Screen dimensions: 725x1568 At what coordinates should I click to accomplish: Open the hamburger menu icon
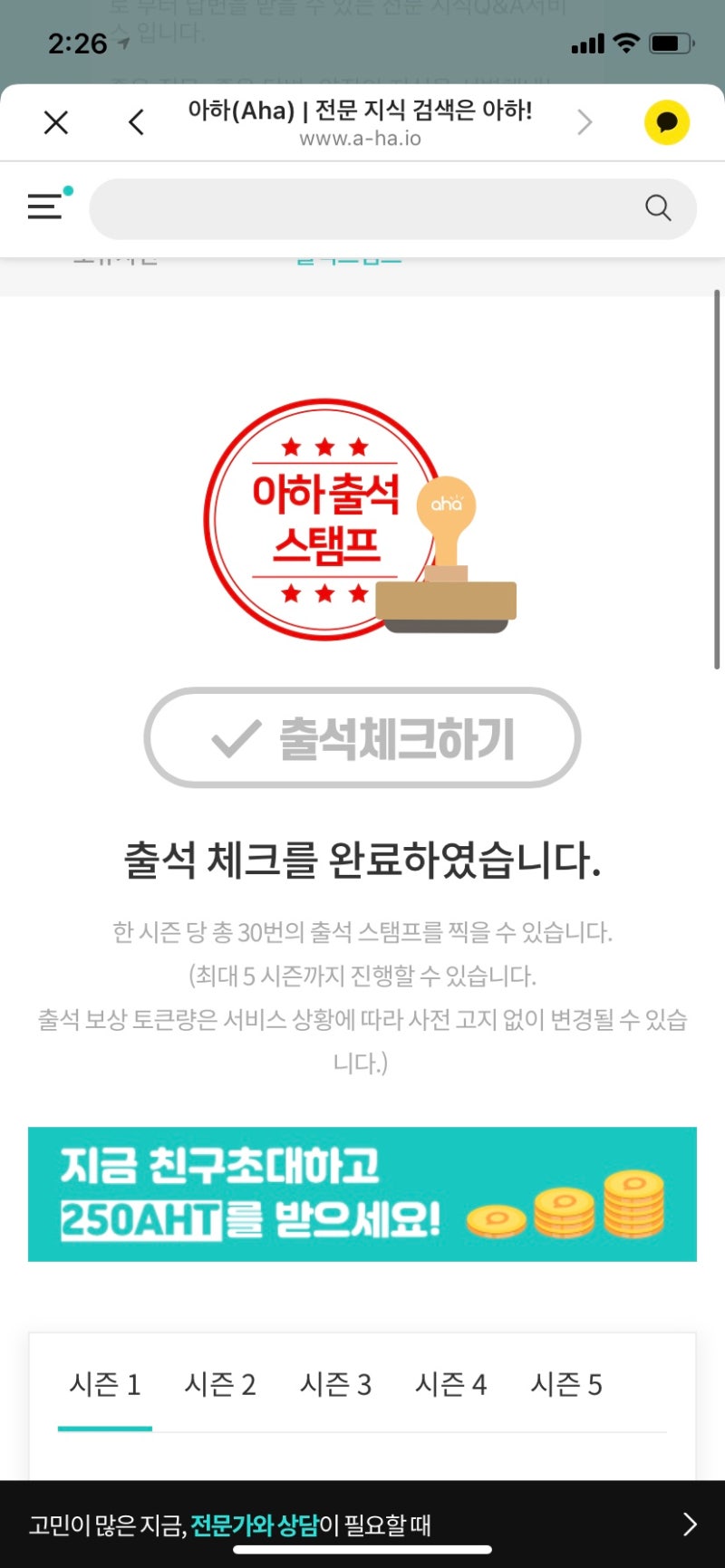click(x=44, y=207)
